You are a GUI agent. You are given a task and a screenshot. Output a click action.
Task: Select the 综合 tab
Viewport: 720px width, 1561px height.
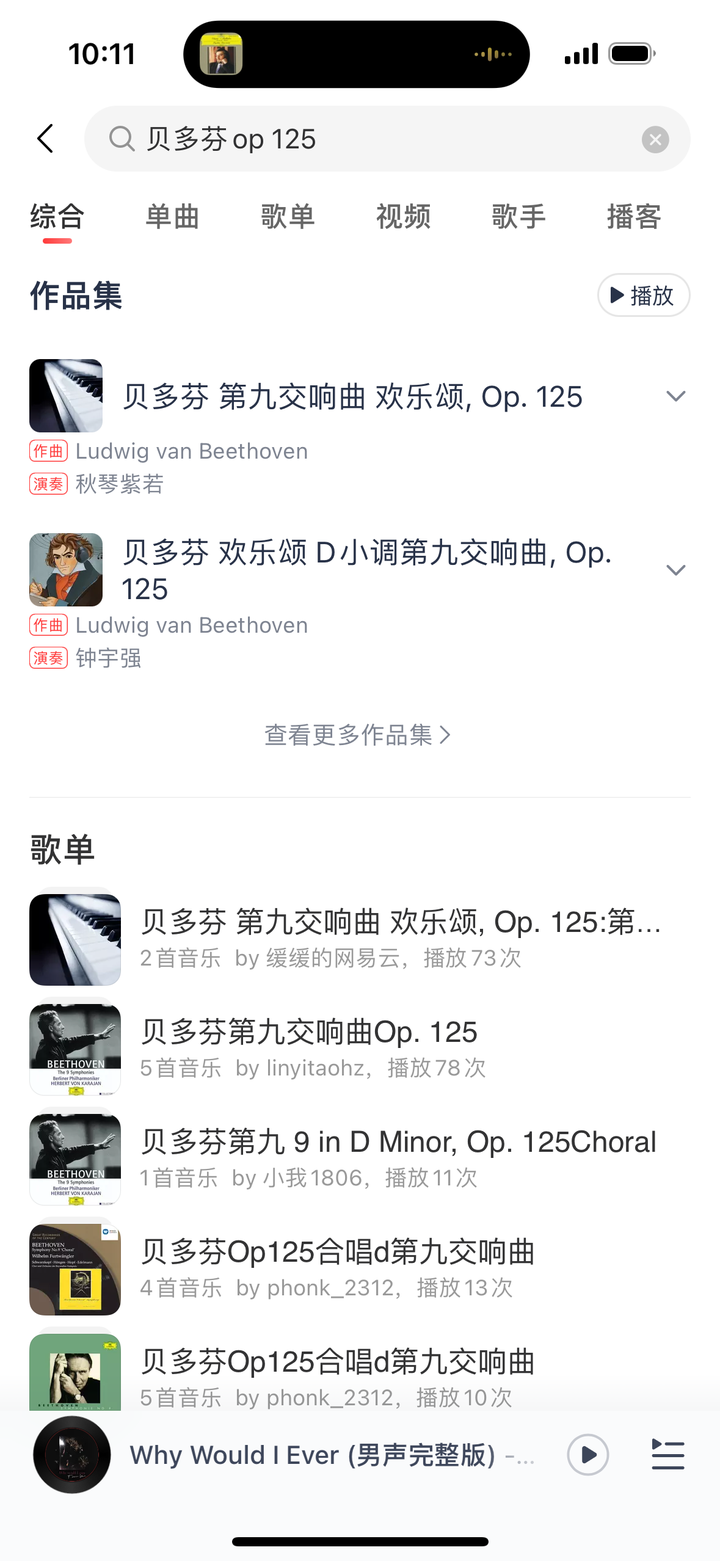click(57, 216)
